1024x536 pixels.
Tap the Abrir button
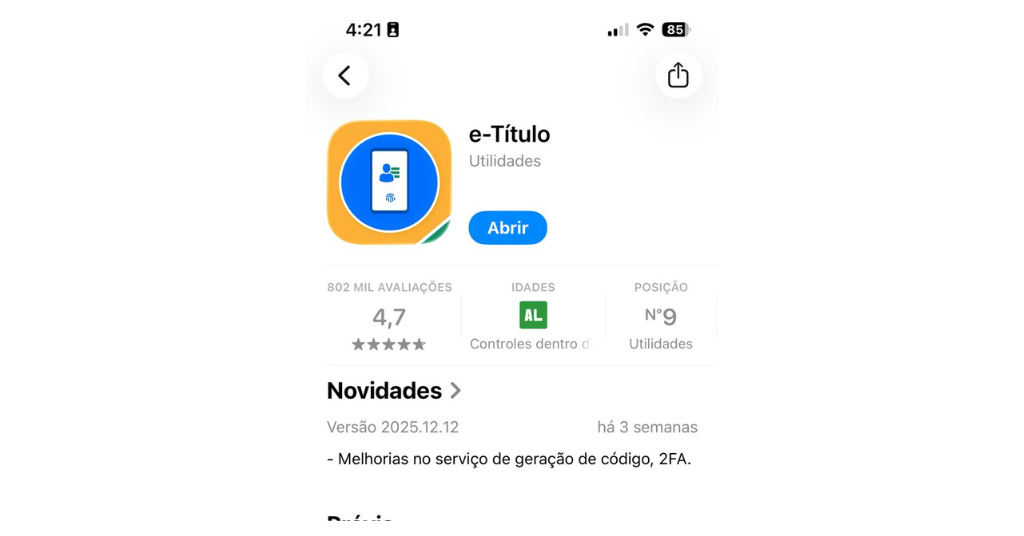point(507,228)
